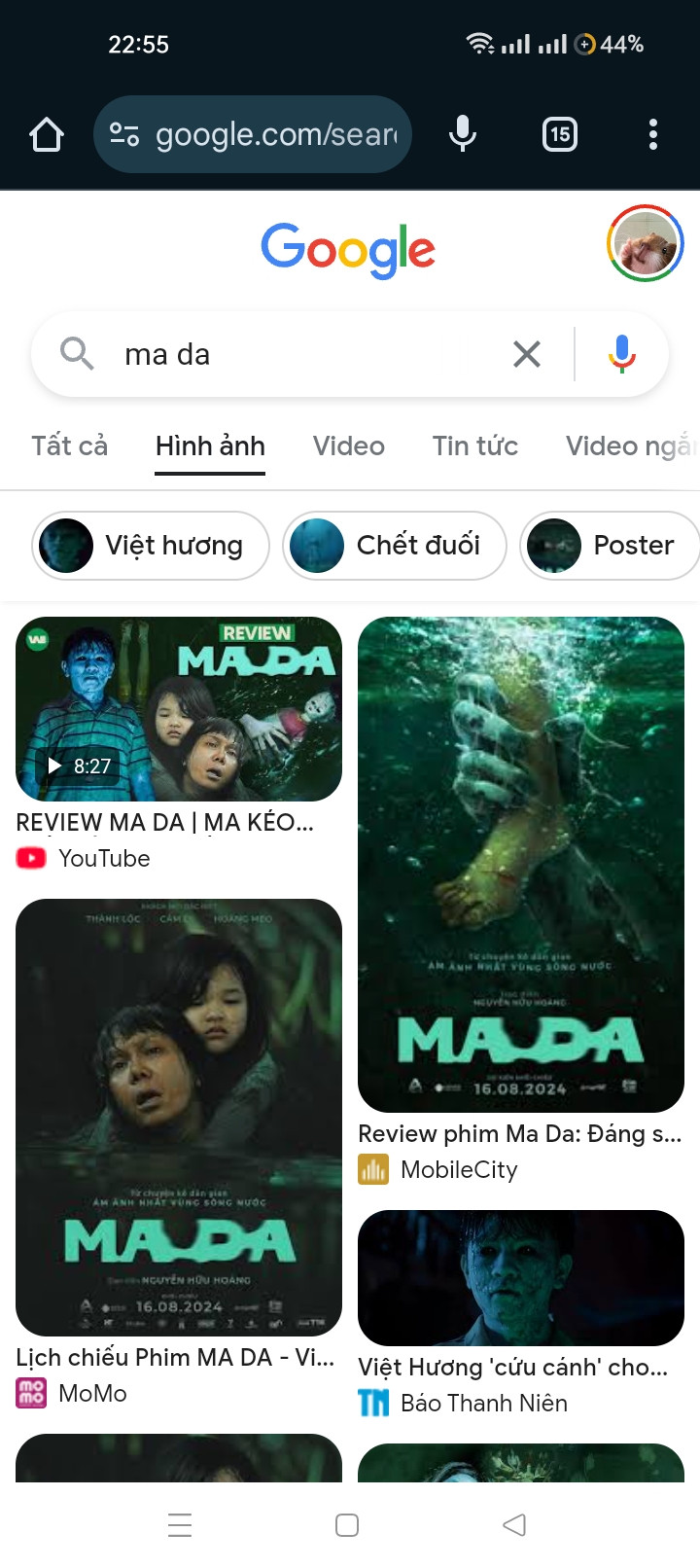Switch to the Tin tức tab
Screen dimensions: 700x1568
click(x=474, y=445)
